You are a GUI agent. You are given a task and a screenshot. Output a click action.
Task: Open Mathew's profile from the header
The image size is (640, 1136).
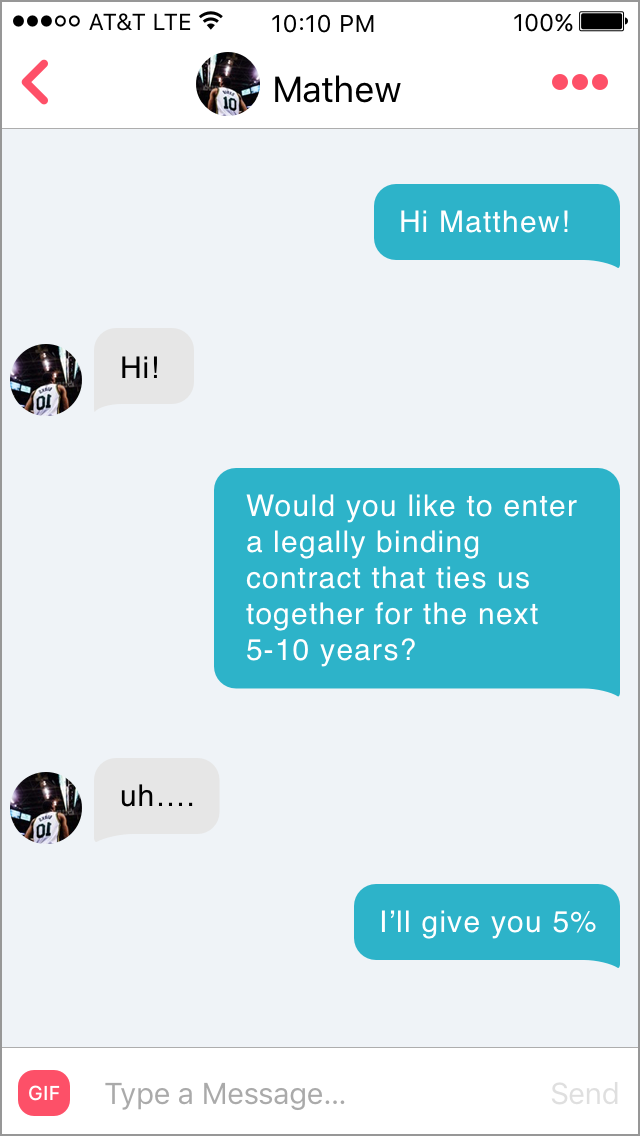click(x=298, y=84)
